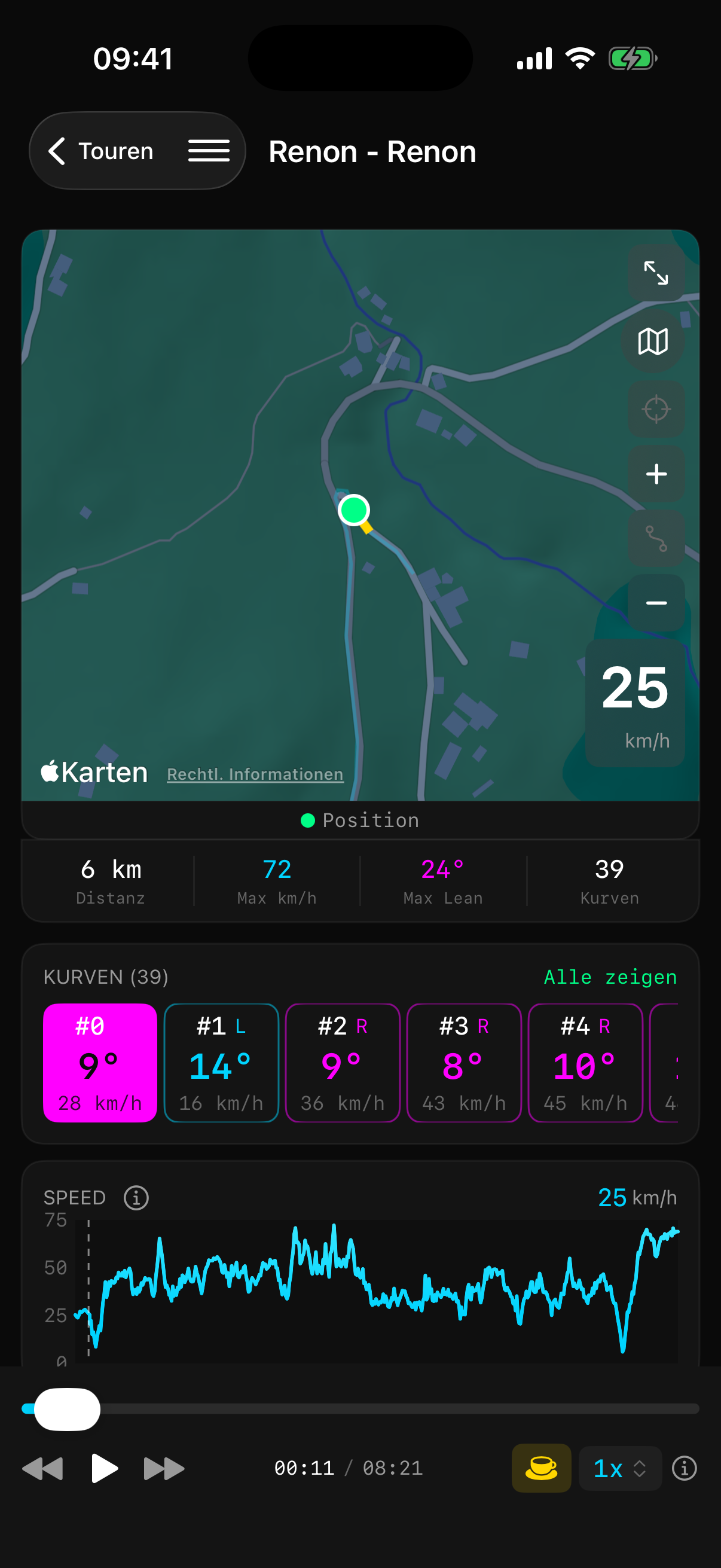Viewport: 721px width, 1568px height.
Task: Select the Kurve #2 card
Action: pyautogui.click(x=343, y=1063)
